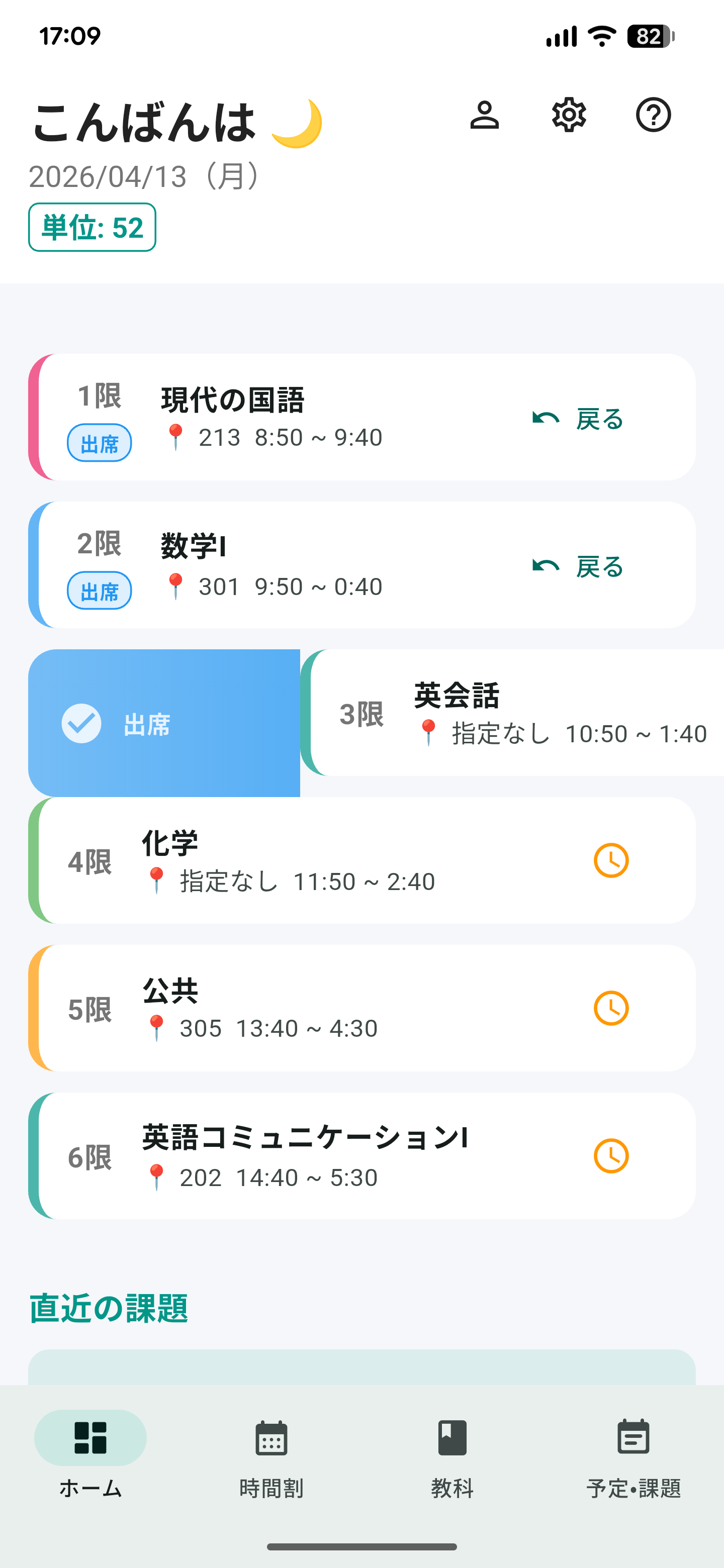Undo attendance for 数学I with 戻る

pos(578,567)
